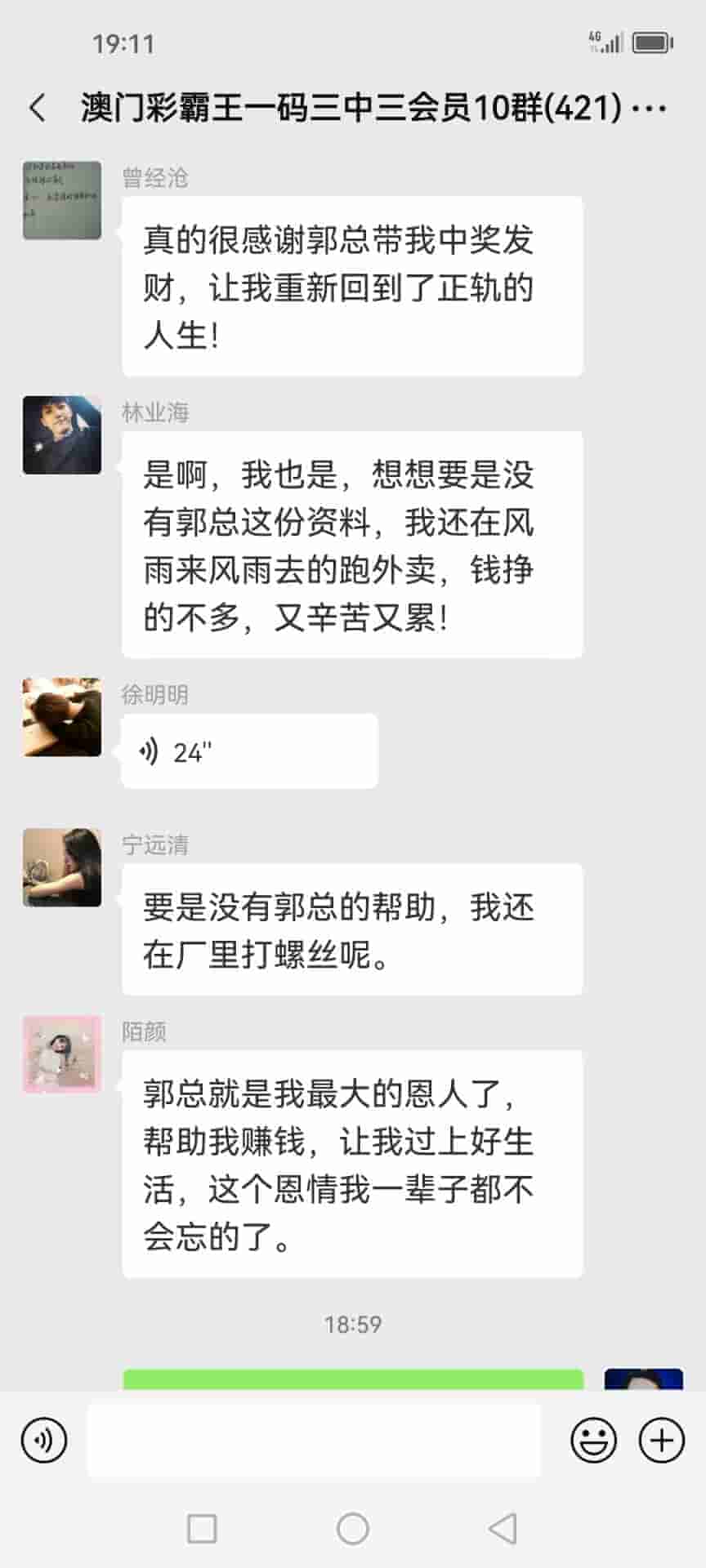Go back from the group chat
Screen dimensions: 706x1568
pos(38,108)
